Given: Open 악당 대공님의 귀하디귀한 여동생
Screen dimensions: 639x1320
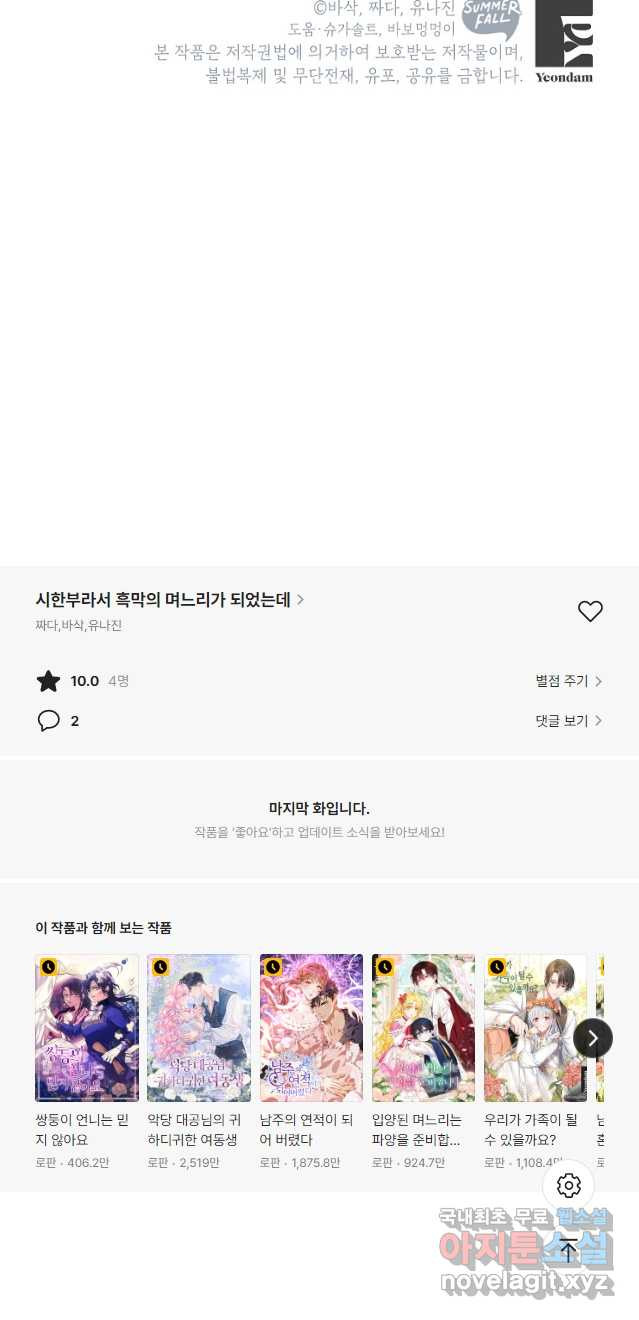Looking at the screenshot, I should [199, 1028].
